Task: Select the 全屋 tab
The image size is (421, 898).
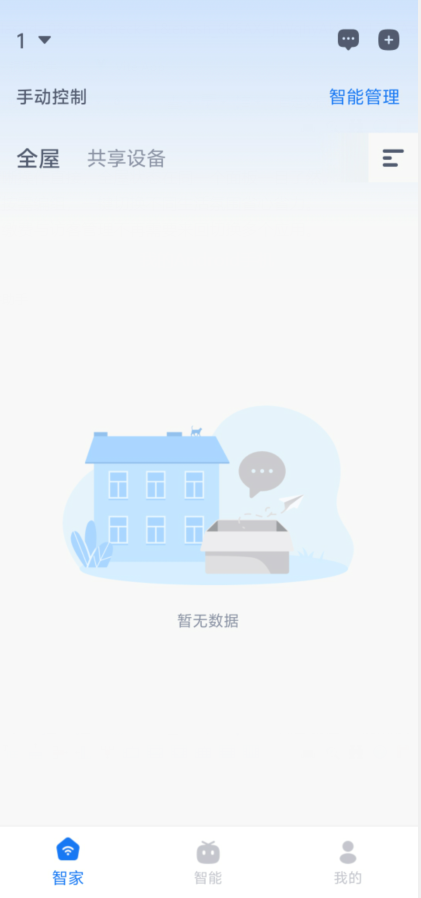Action: click(x=38, y=159)
